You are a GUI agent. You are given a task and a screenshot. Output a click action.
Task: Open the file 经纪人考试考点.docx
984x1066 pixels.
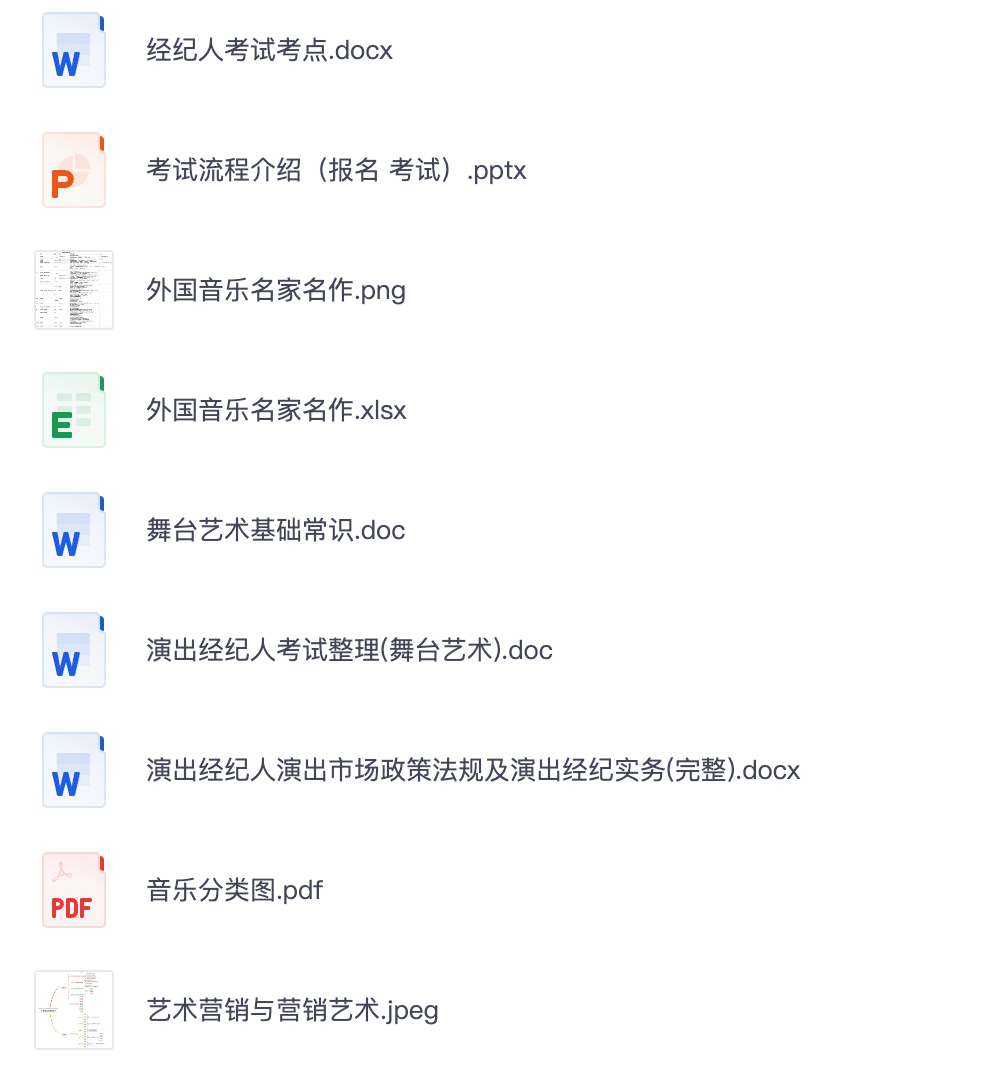click(x=268, y=50)
